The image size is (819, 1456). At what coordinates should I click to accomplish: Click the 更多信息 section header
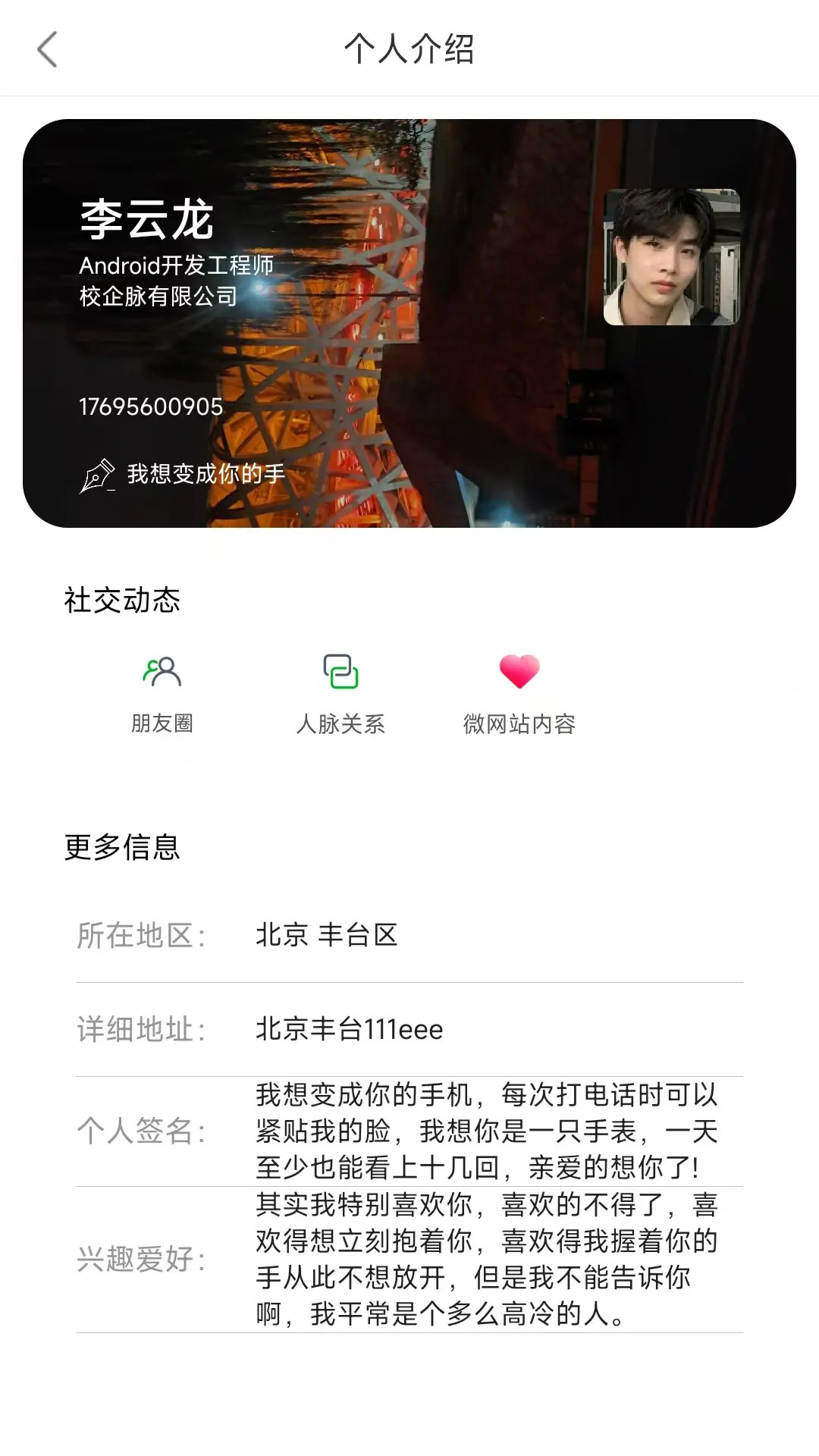click(122, 847)
